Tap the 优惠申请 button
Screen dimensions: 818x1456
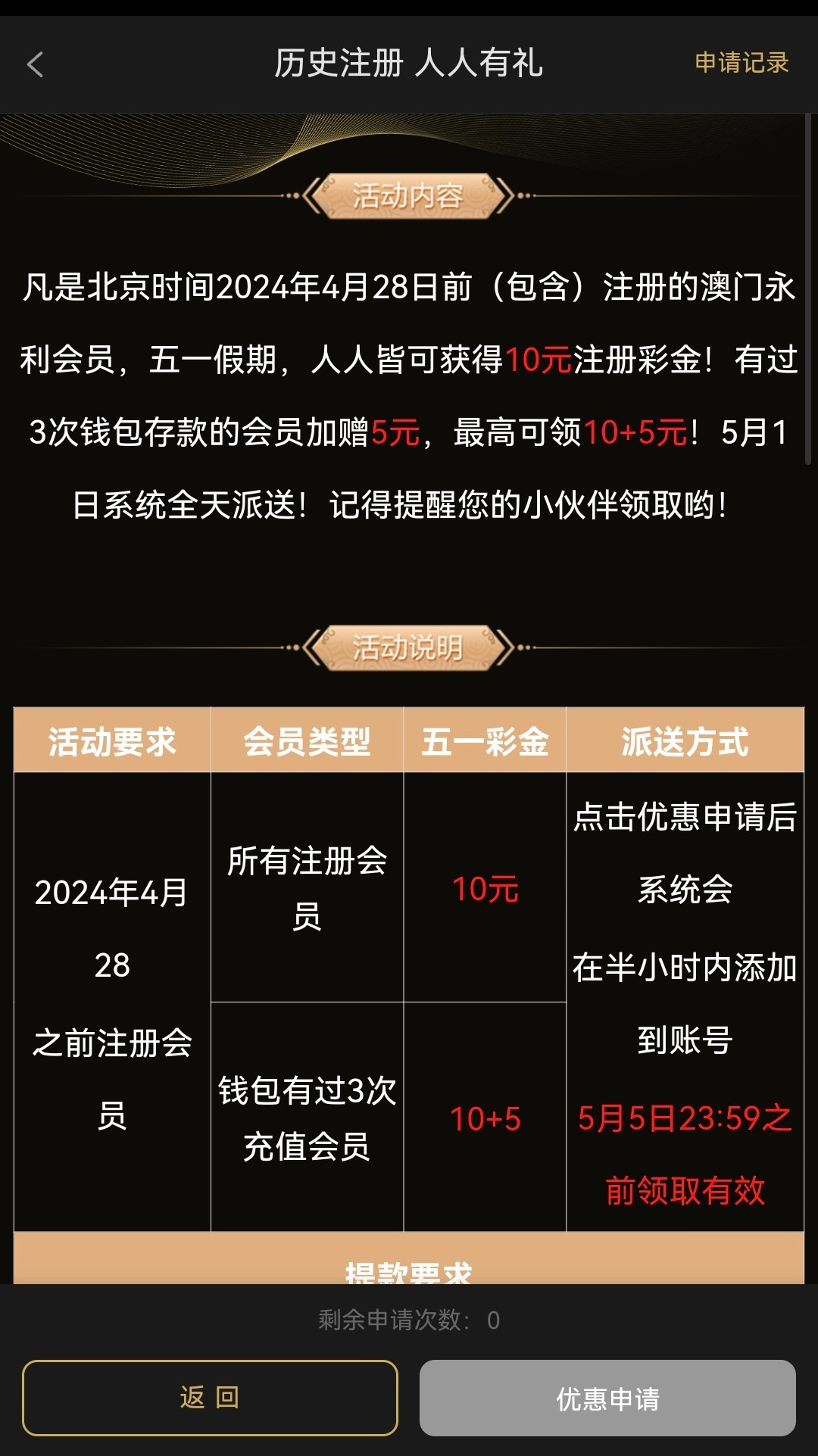(x=607, y=1398)
